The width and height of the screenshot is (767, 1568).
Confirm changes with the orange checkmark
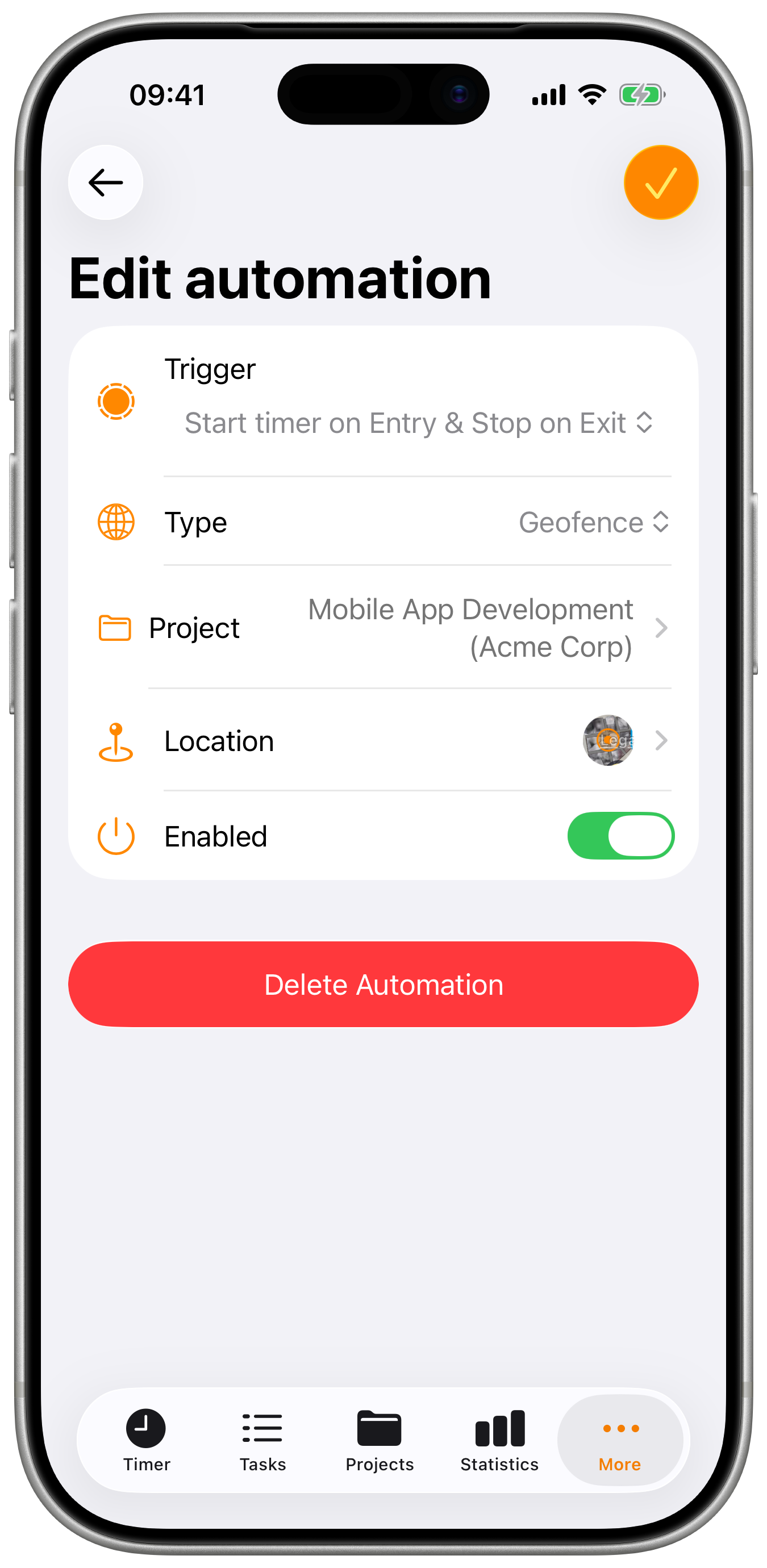[660, 182]
